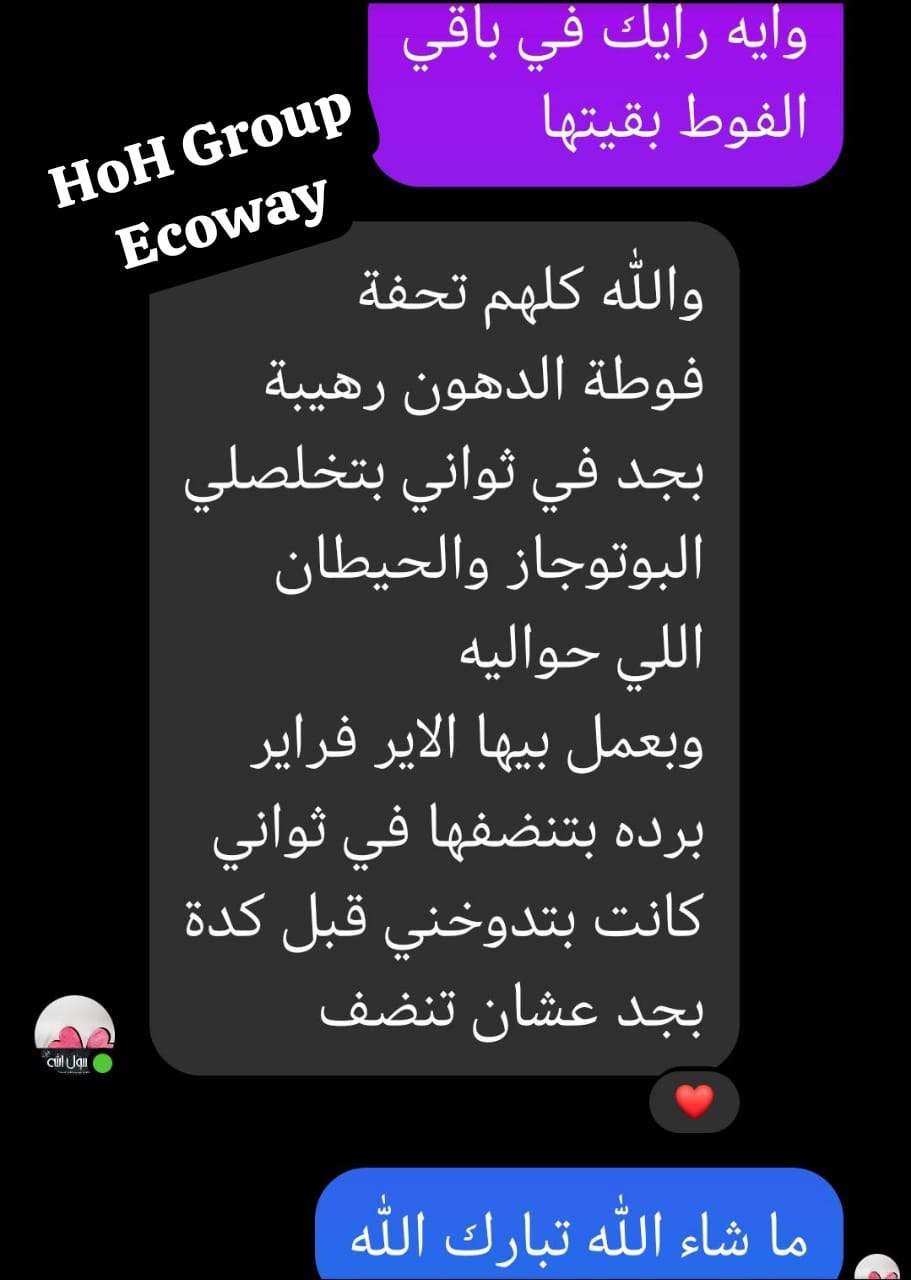Click the long gray testimonial message
This screenshot has height=1280, width=911.
(x=450, y=640)
